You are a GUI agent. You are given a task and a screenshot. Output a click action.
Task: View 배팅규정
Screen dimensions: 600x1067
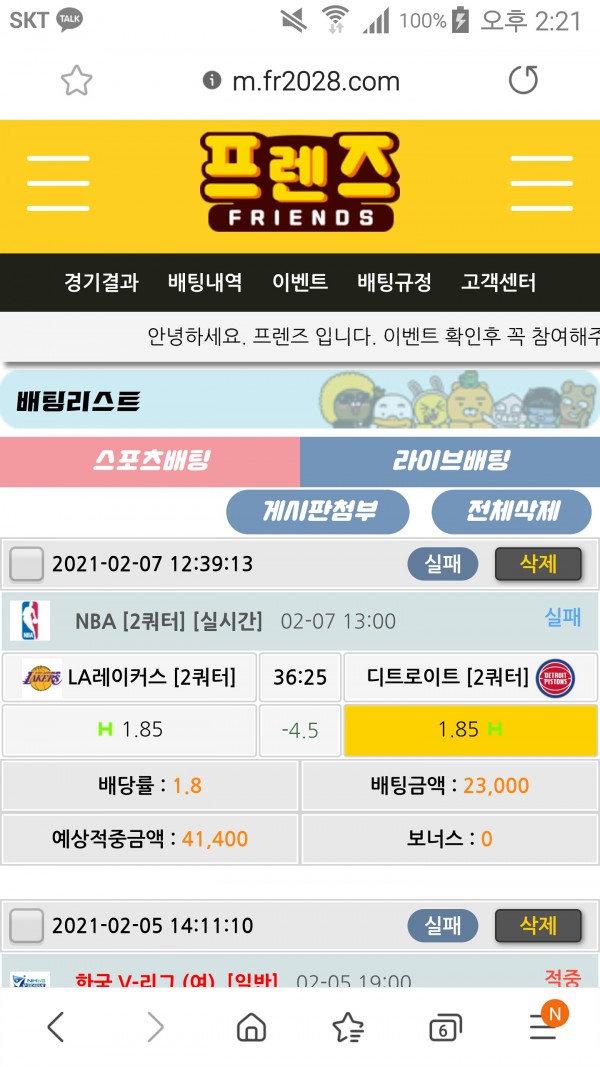[394, 283]
